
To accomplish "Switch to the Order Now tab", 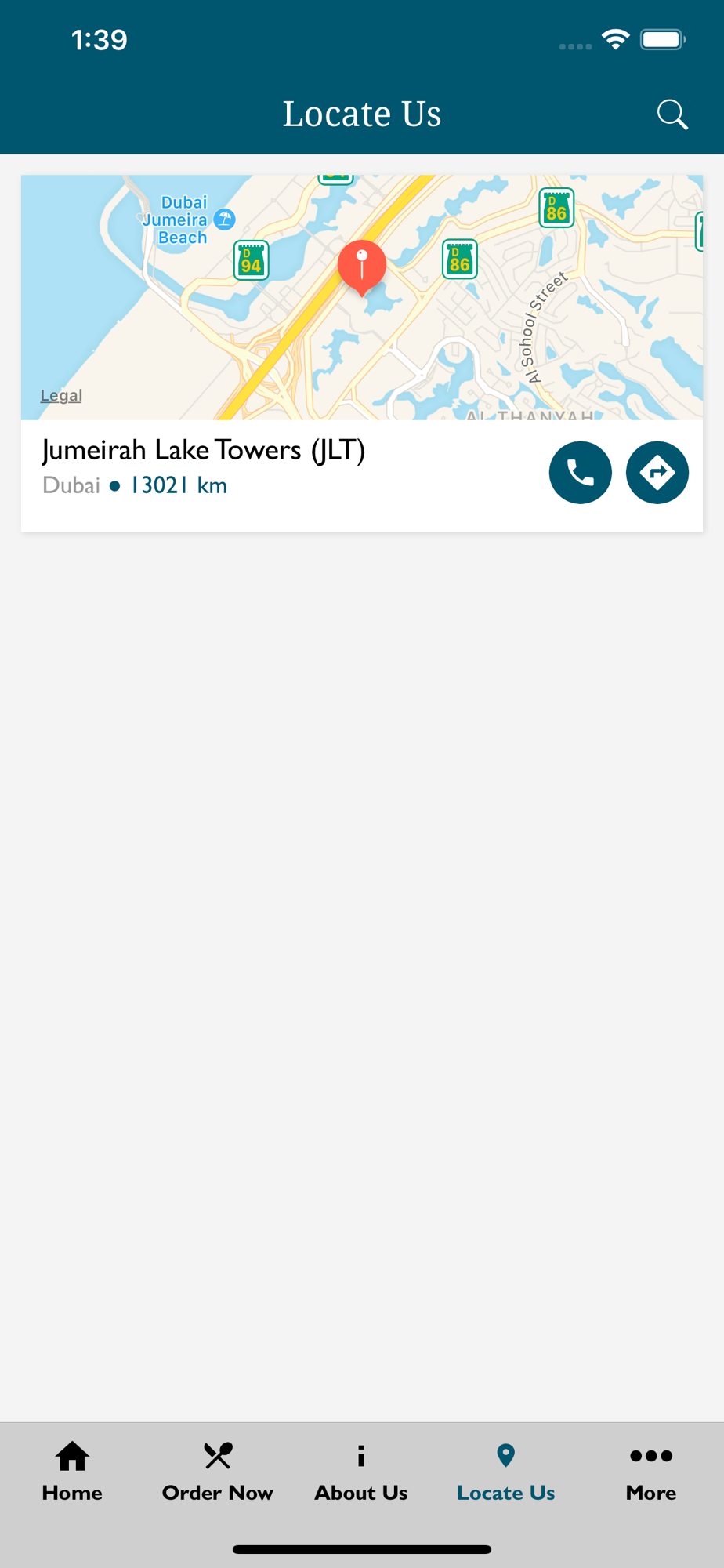I will click(x=217, y=1472).
